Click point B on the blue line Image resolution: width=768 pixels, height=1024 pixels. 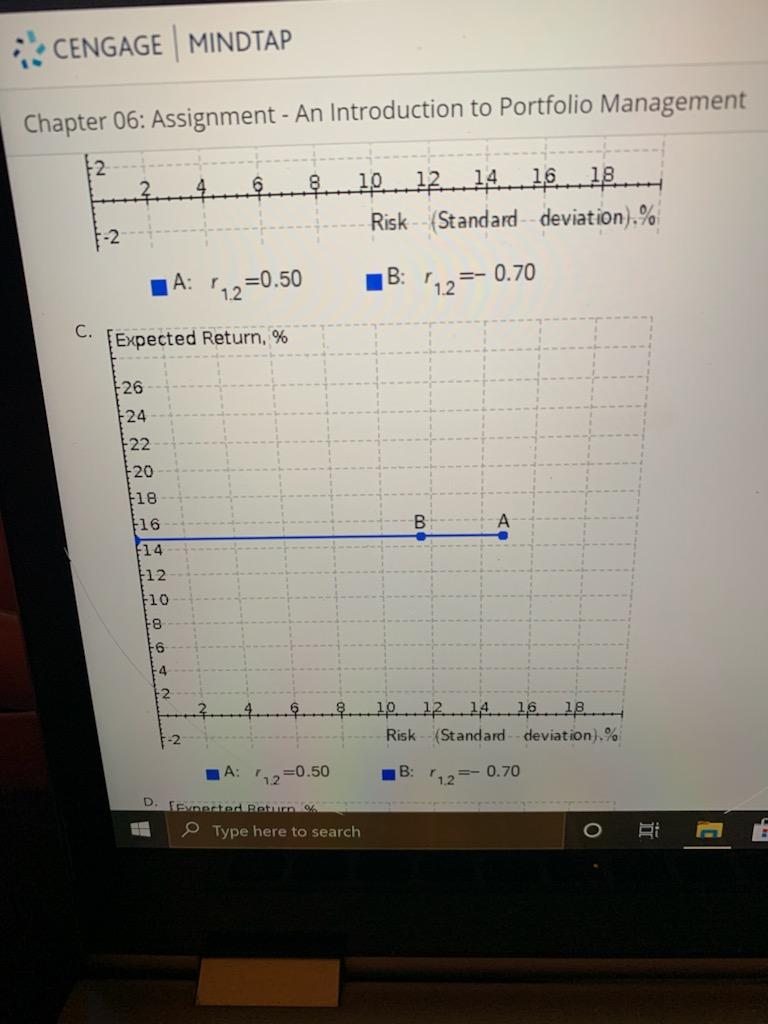click(421, 536)
